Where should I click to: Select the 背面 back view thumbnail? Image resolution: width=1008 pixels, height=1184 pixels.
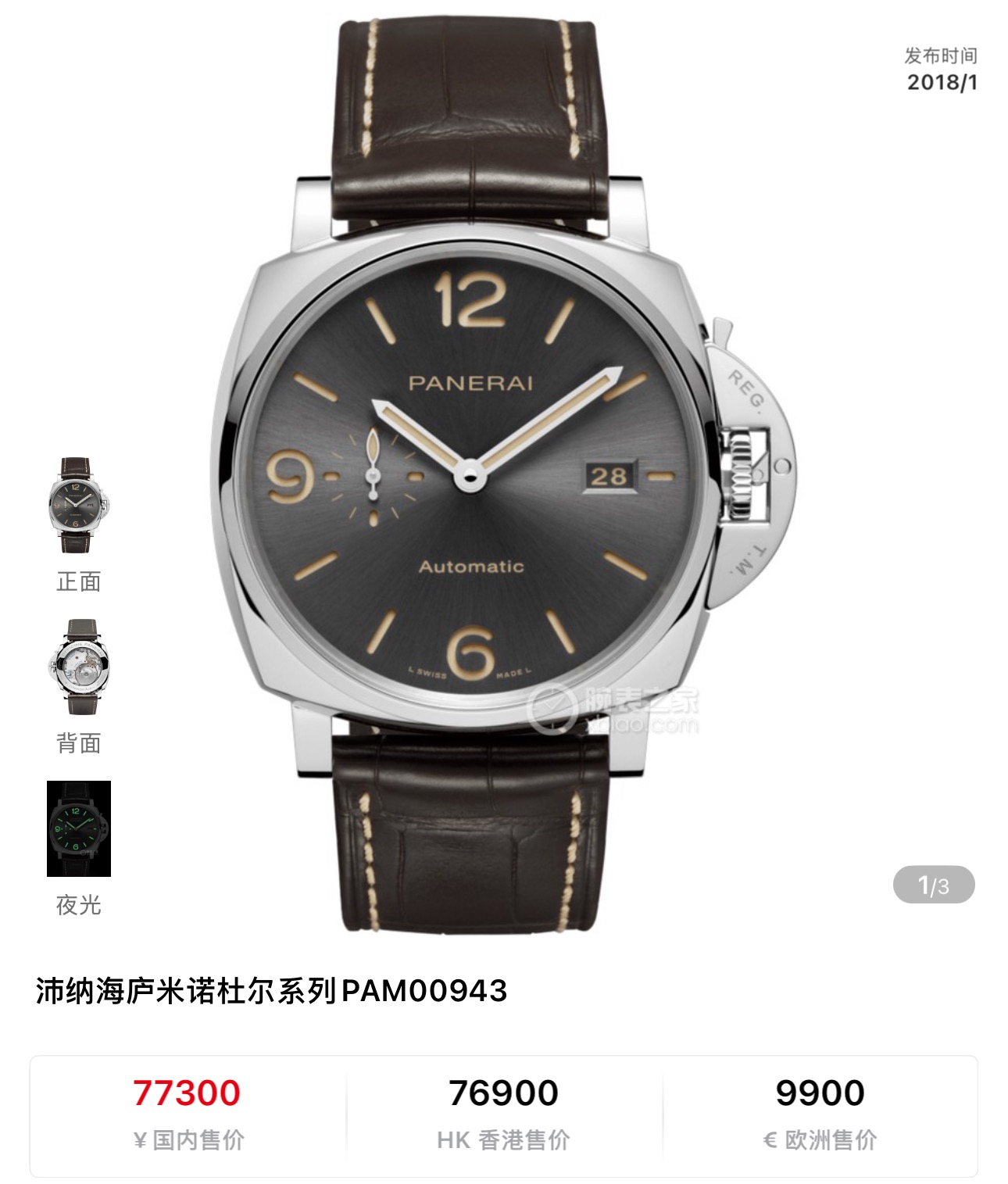78,667
